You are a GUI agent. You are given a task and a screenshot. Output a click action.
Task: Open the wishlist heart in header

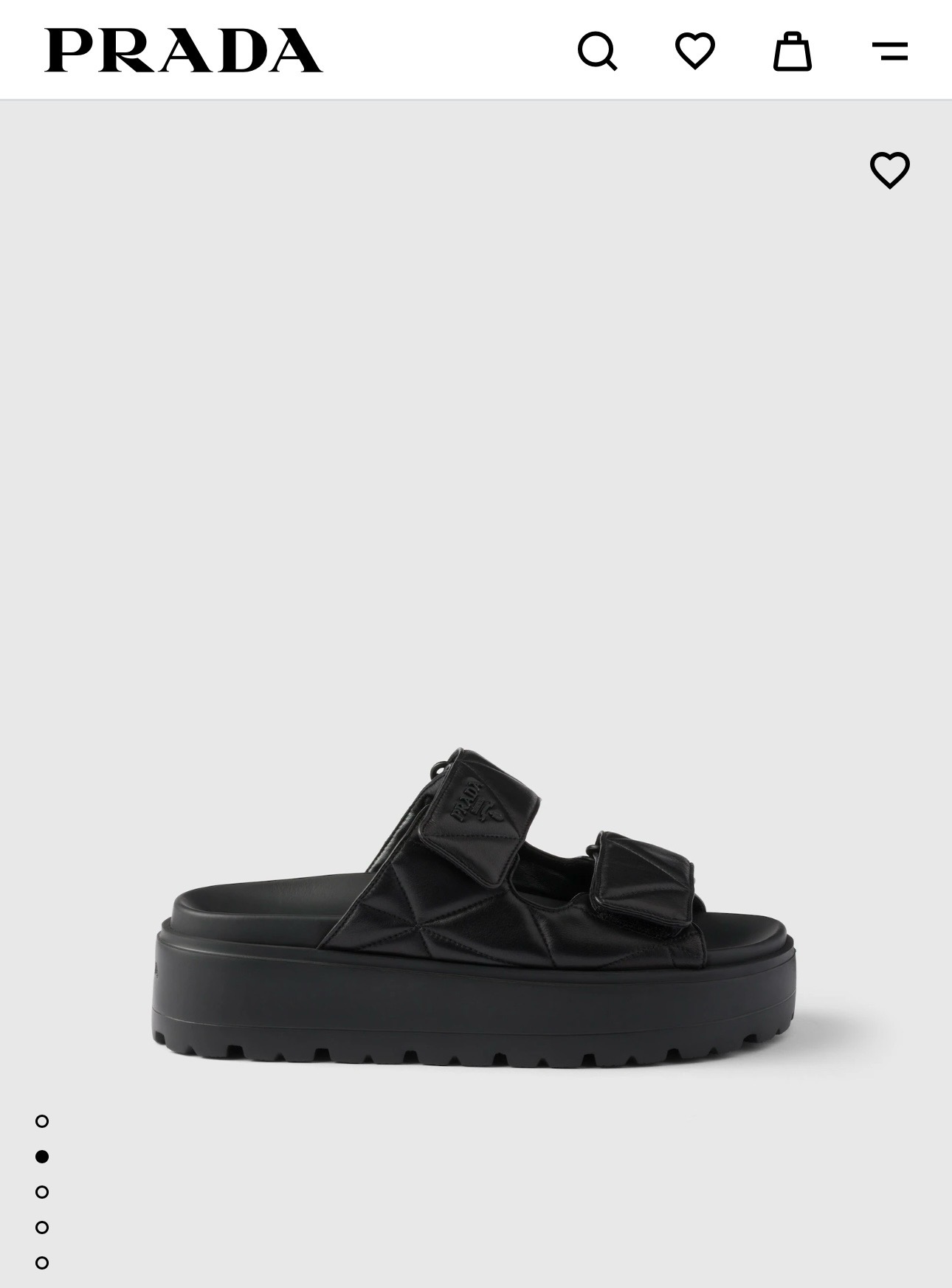click(694, 51)
